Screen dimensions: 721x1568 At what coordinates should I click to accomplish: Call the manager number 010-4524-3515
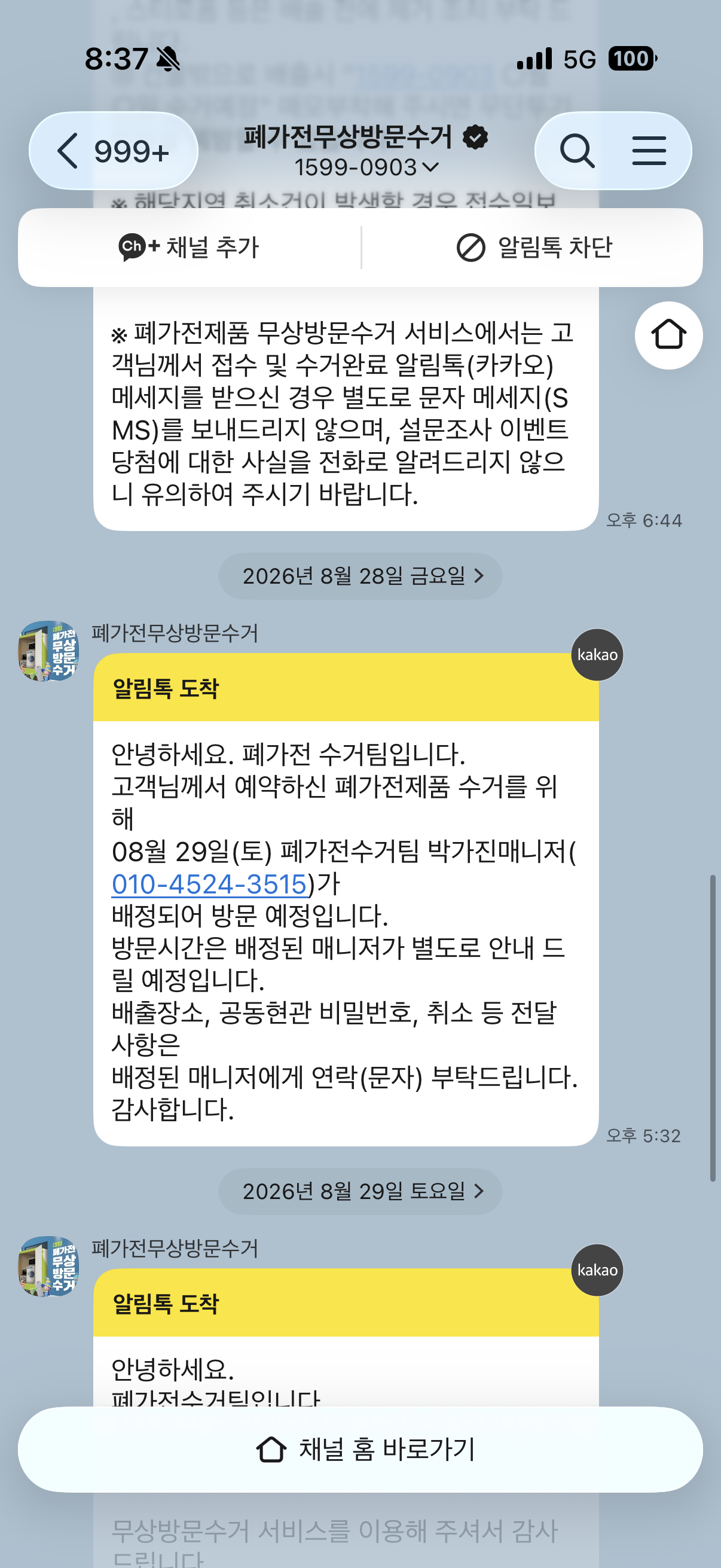pos(209,884)
